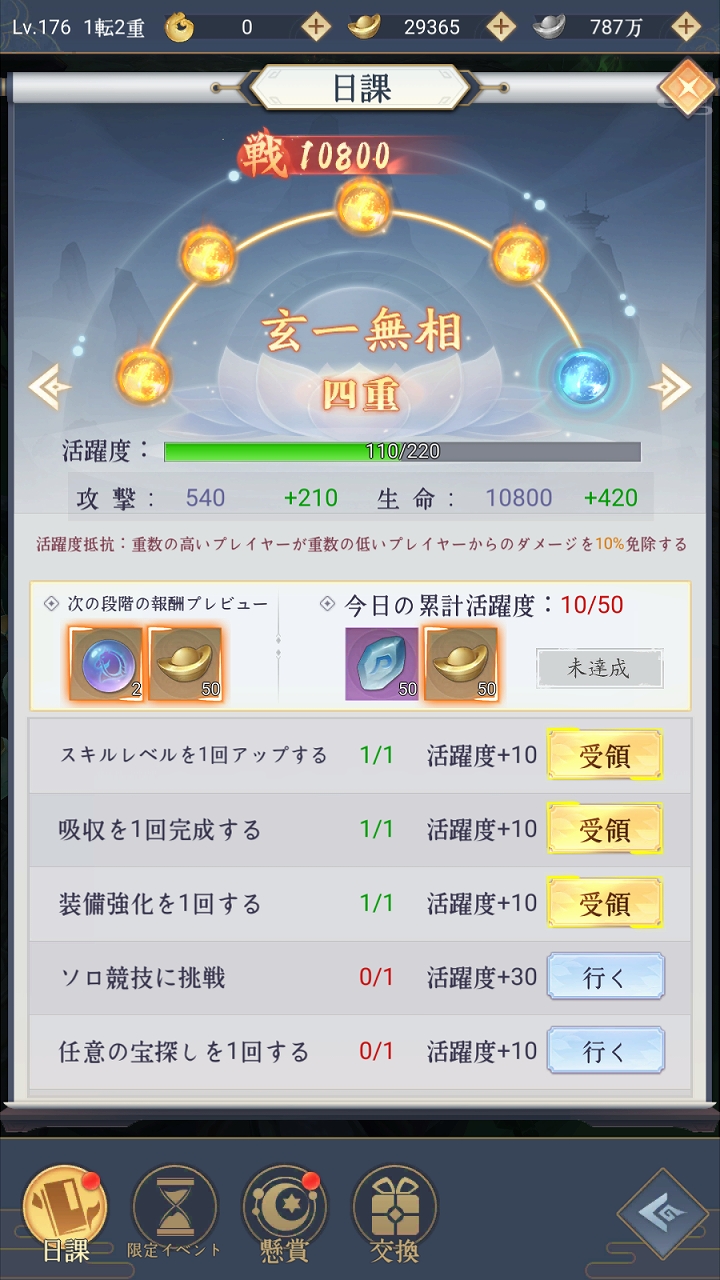This screenshot has height=1280, width=720.
Task: Claim reward for 吸収を1回完成する
Action: point(604,829)
